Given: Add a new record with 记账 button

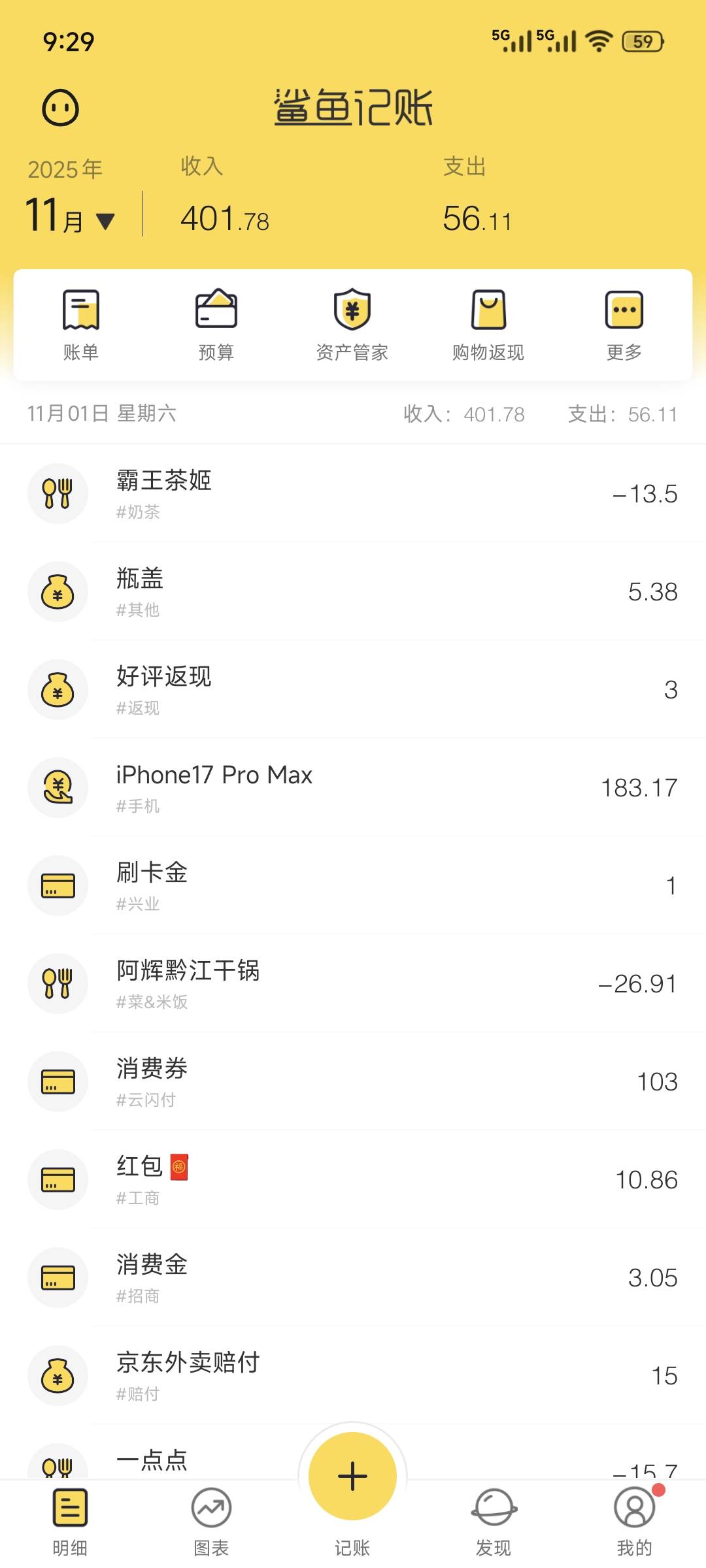Looking at the screenshot, I should pos(352,1477).
